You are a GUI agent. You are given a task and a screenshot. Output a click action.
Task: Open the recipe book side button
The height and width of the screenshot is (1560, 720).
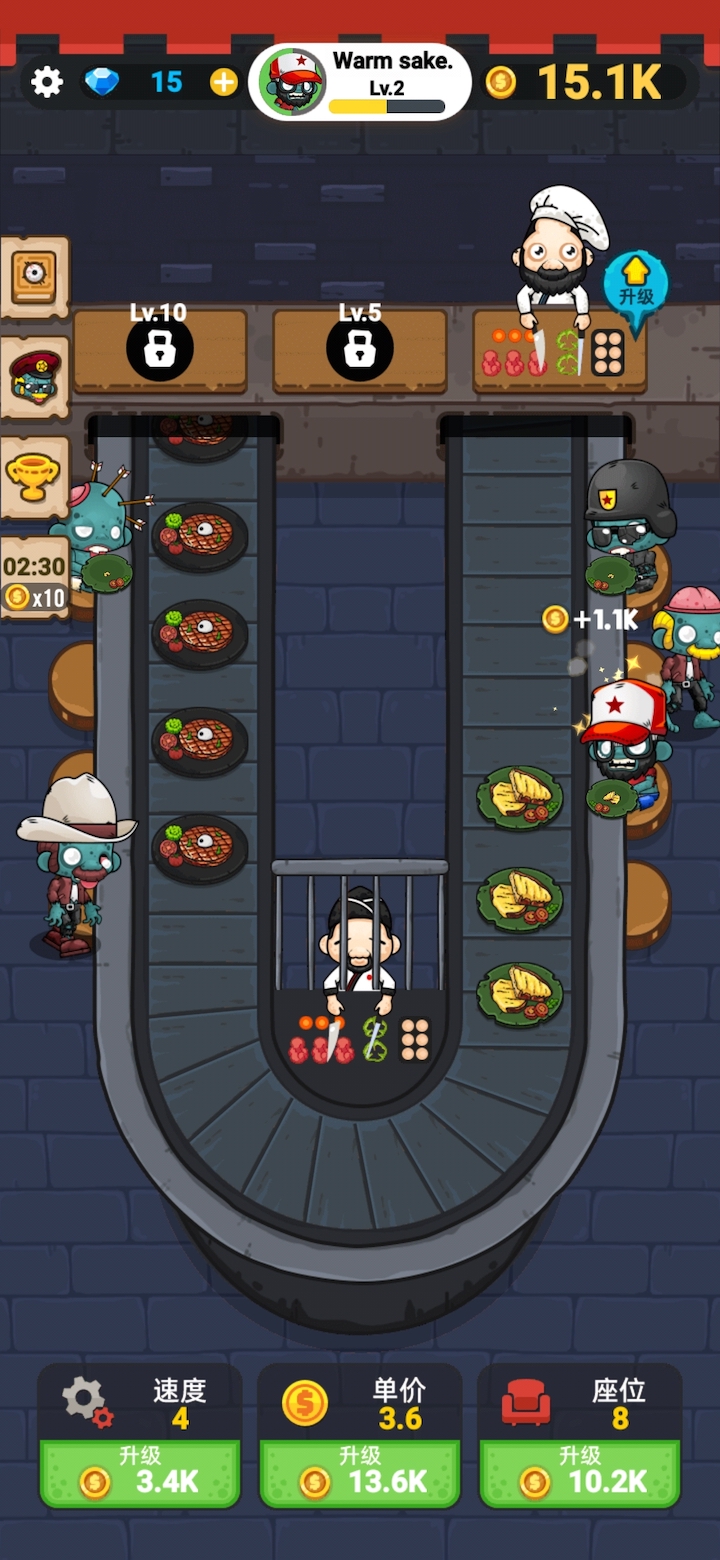[x=34, y=274]
